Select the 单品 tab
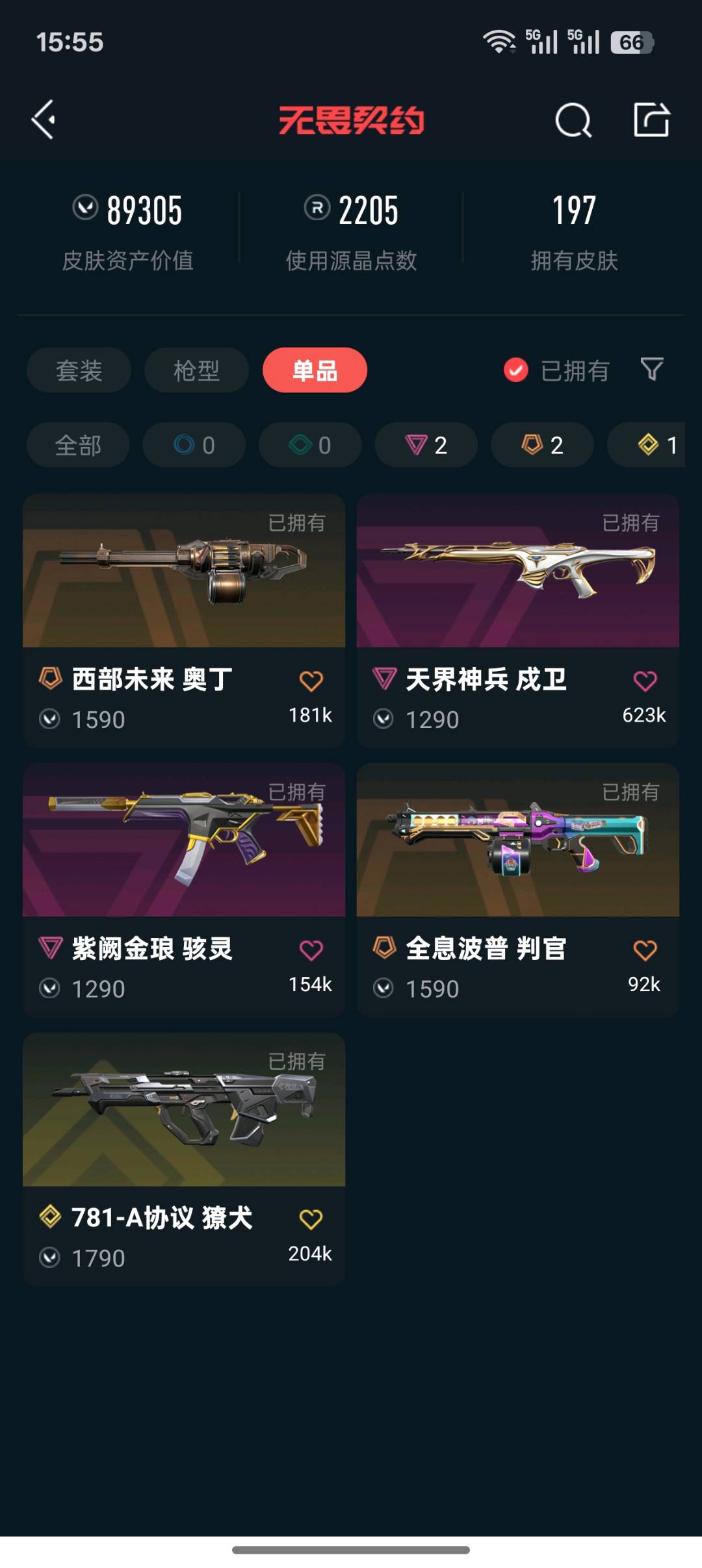This screenshot has height=1568, width=702. [x=315, y=371]
